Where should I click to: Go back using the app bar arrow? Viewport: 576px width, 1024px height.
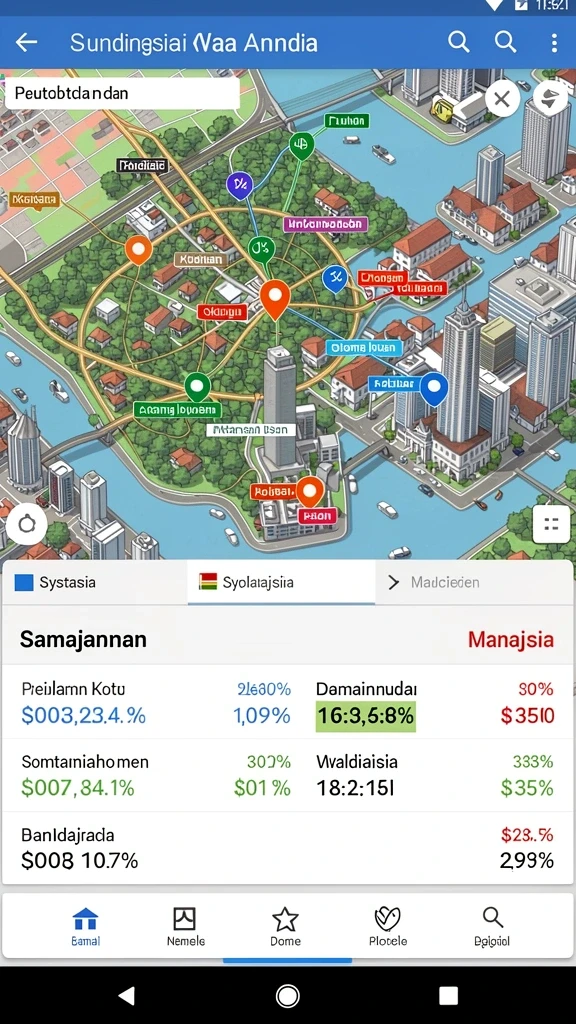coord(27,43)
